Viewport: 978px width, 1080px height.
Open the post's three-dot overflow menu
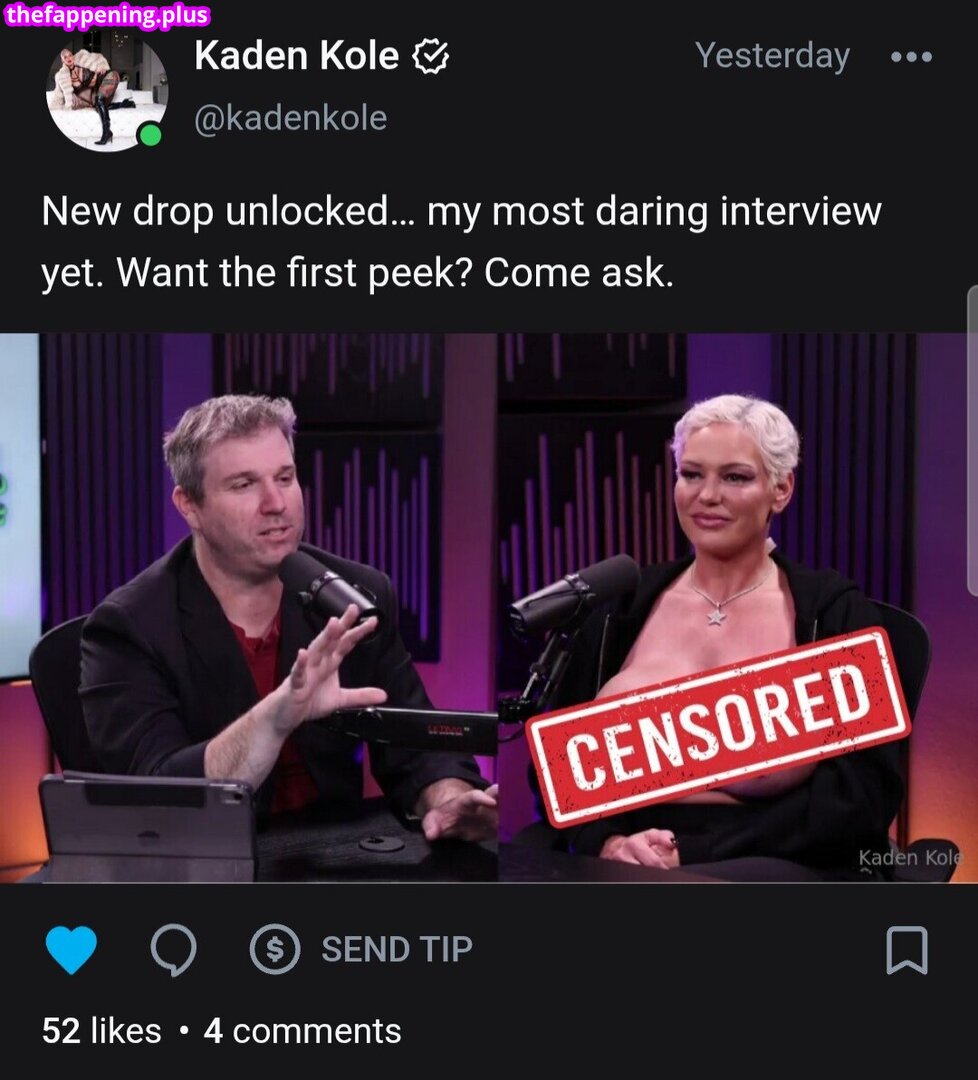click(911, 57)
